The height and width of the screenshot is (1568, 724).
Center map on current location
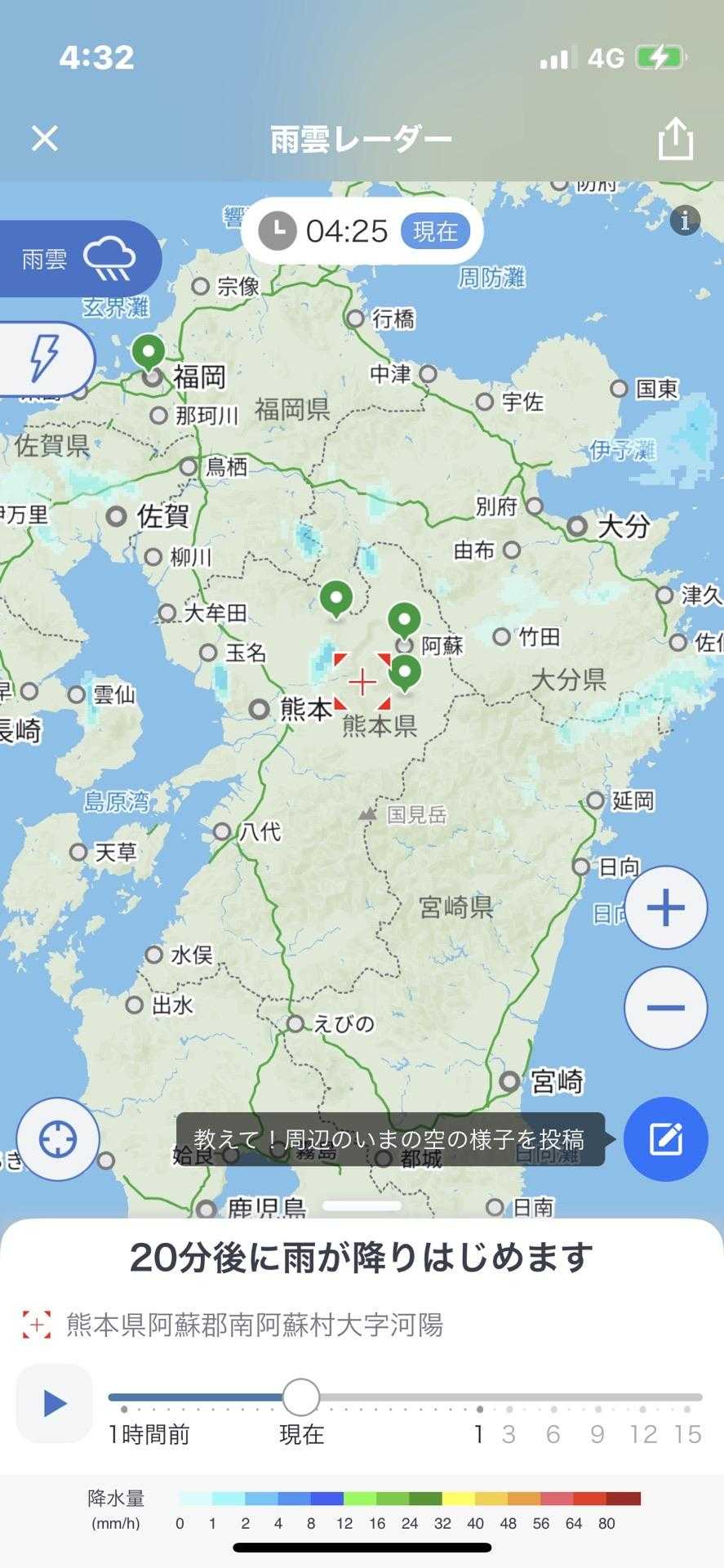coord(58,1138)
